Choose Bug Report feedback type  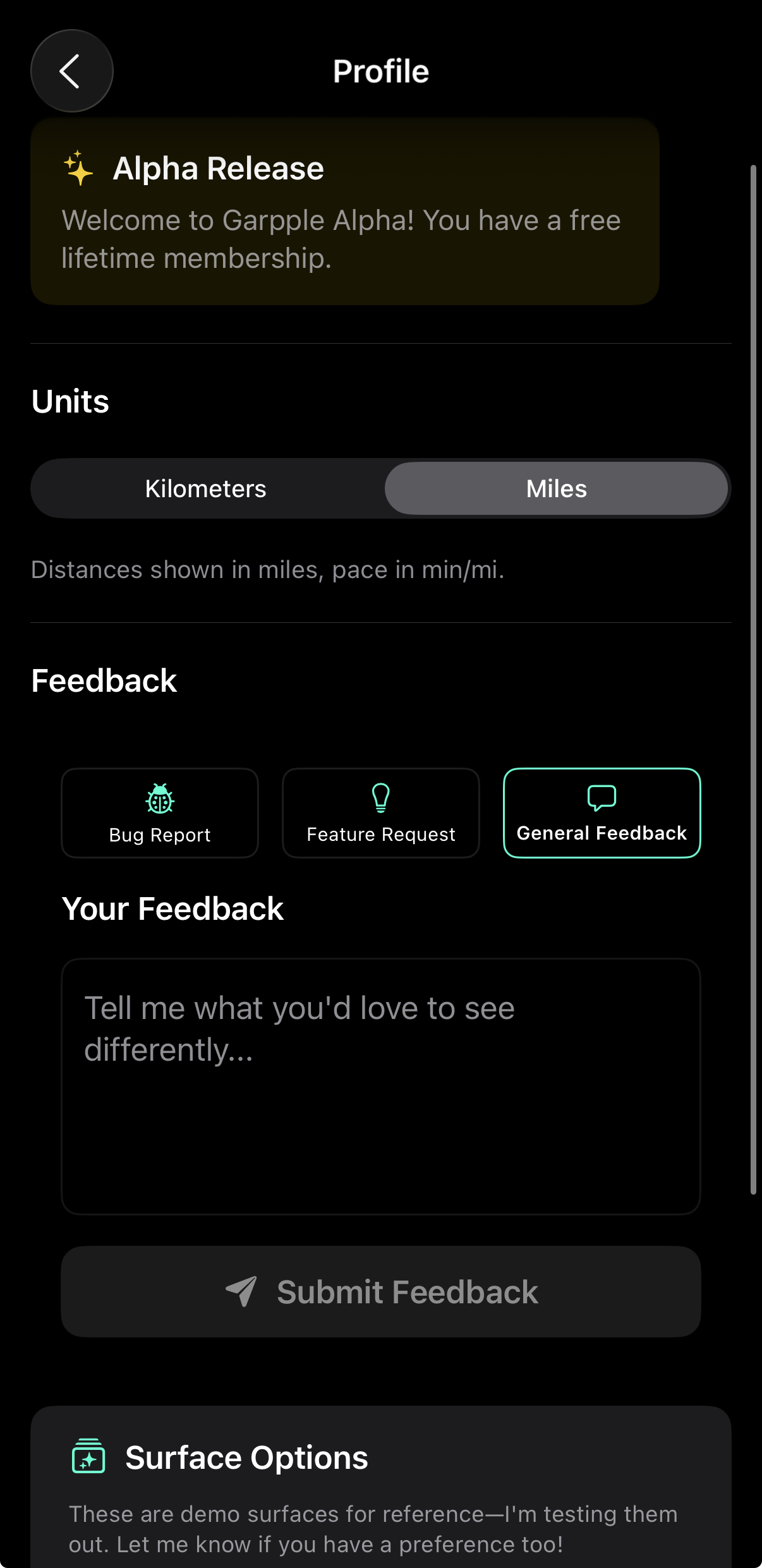coord(160,813)
